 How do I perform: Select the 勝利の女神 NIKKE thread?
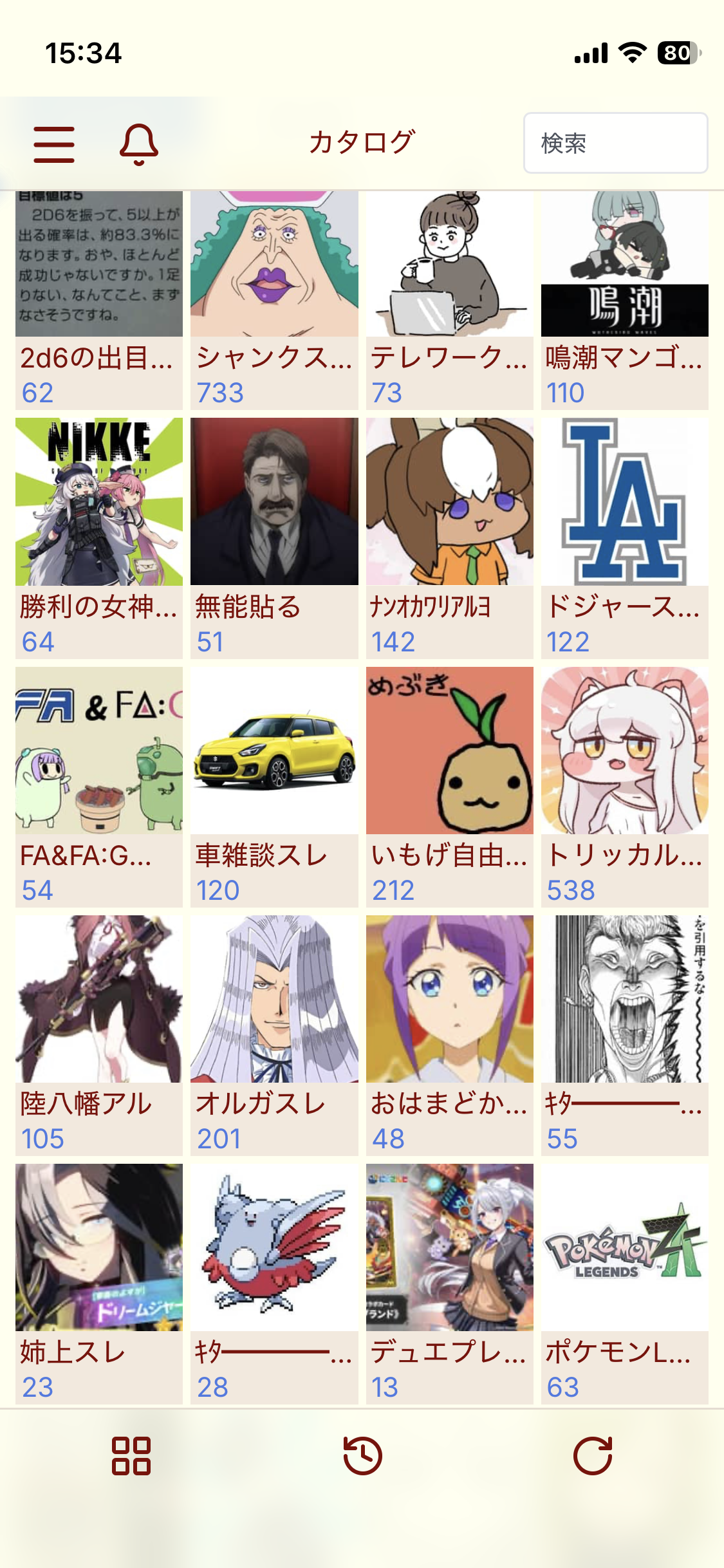[x=99, y=537]
